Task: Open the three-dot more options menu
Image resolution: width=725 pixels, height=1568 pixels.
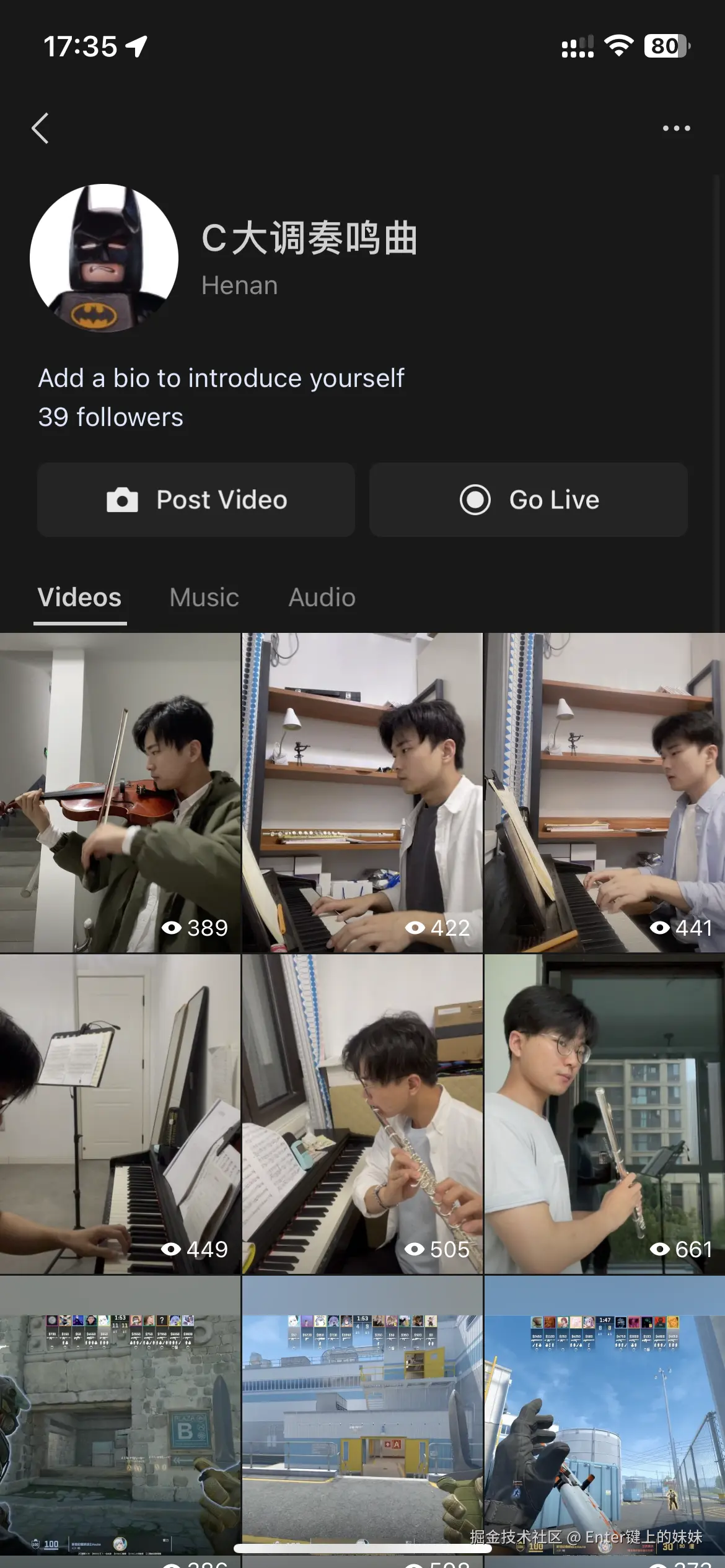Action: 677,128
